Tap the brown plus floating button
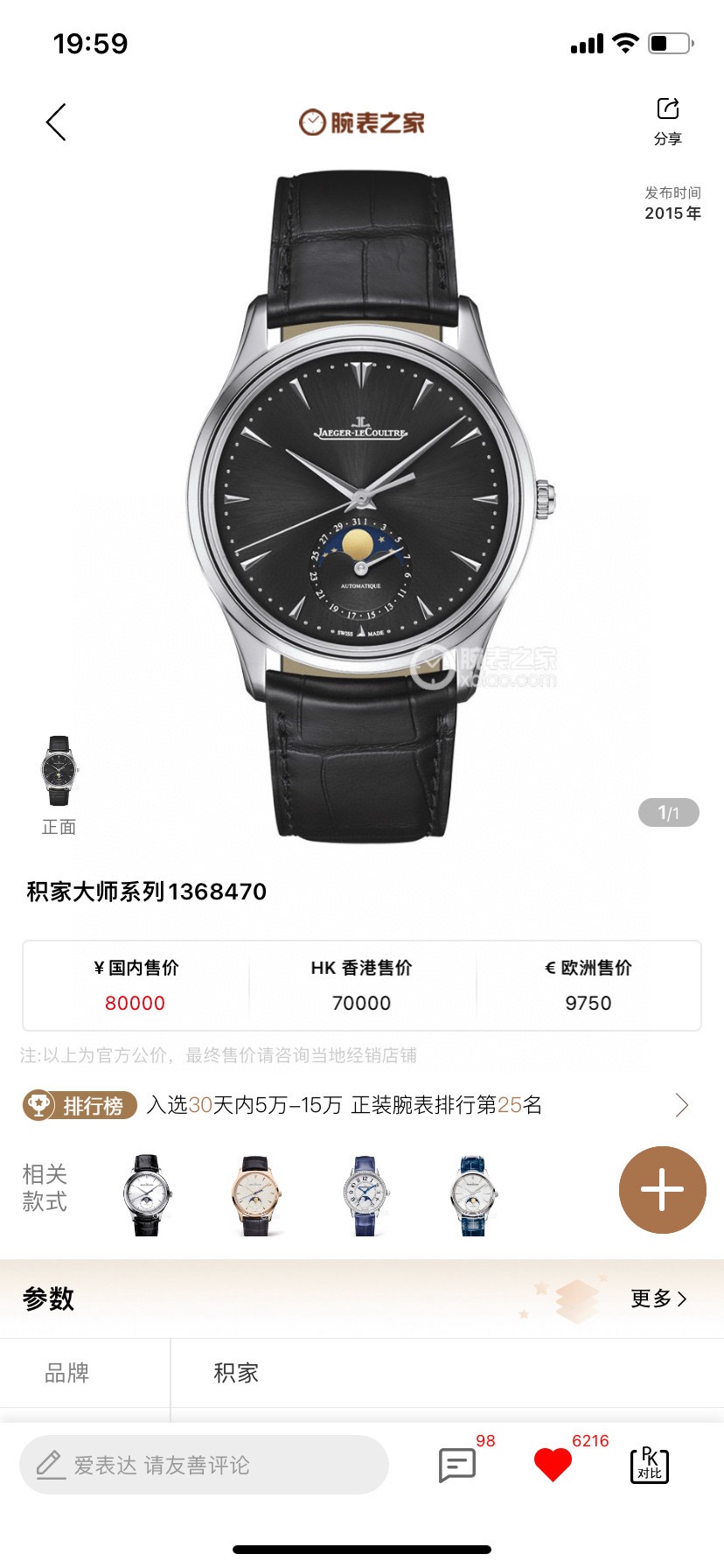724x1568 pixels. (662, 1190)
